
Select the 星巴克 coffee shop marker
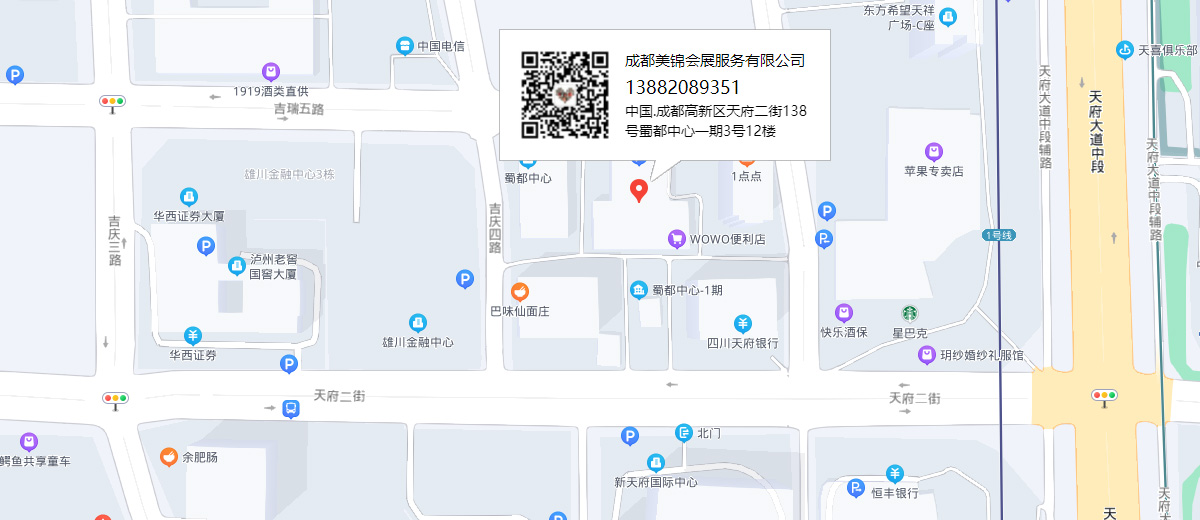pos(910,313)
